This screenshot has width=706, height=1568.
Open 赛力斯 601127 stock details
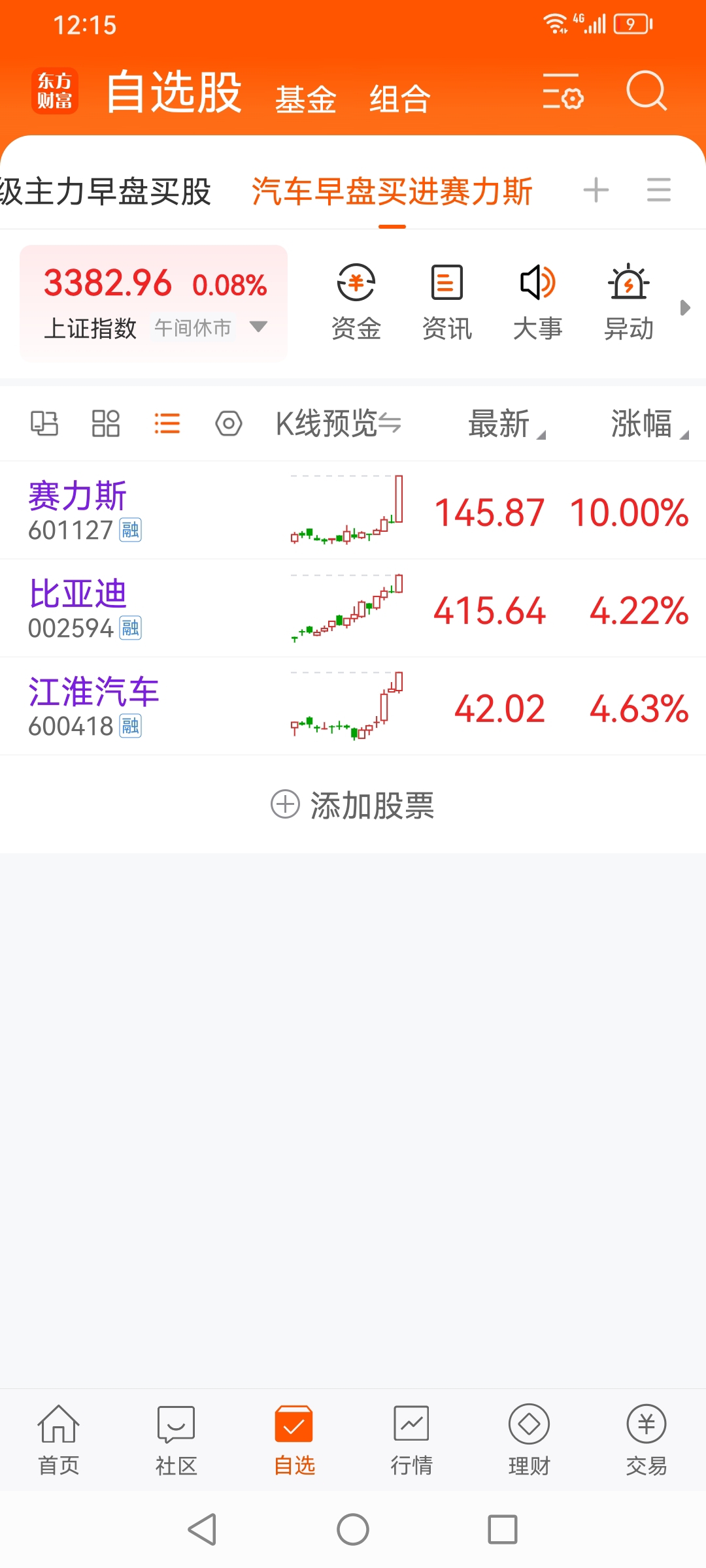point(353,510)
